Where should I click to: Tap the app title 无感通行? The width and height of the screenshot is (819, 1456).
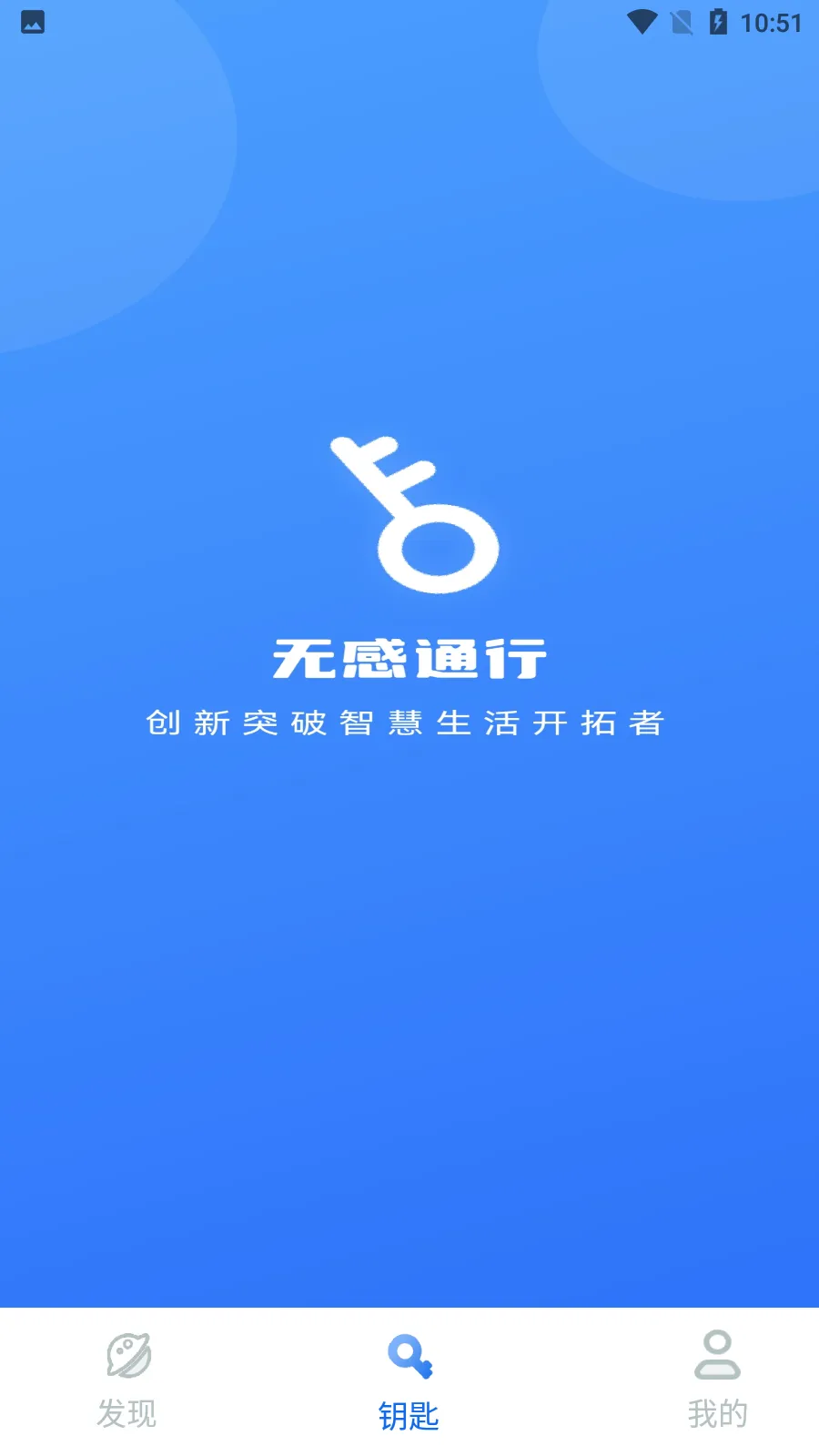(411, 658)
